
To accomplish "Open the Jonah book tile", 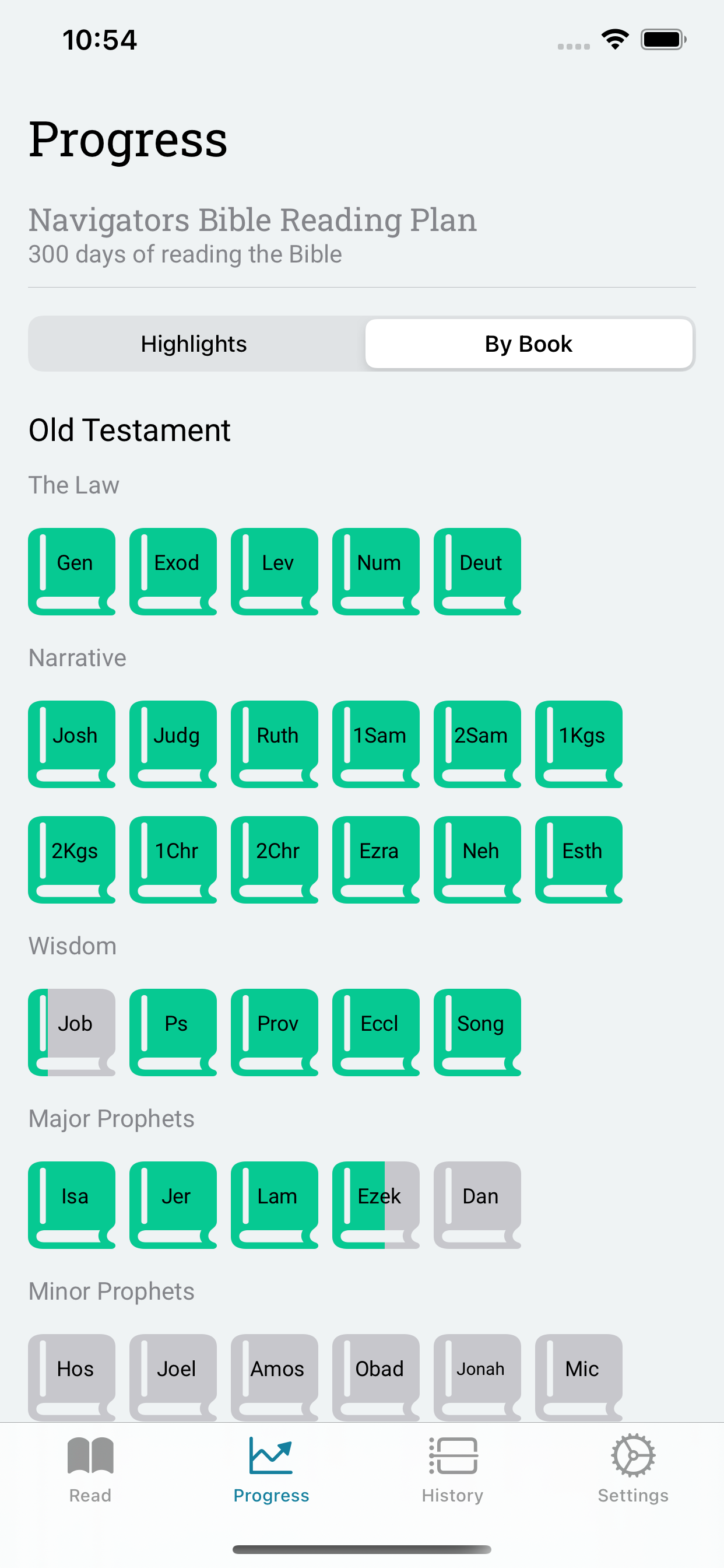I will [x=477, y=1377].
